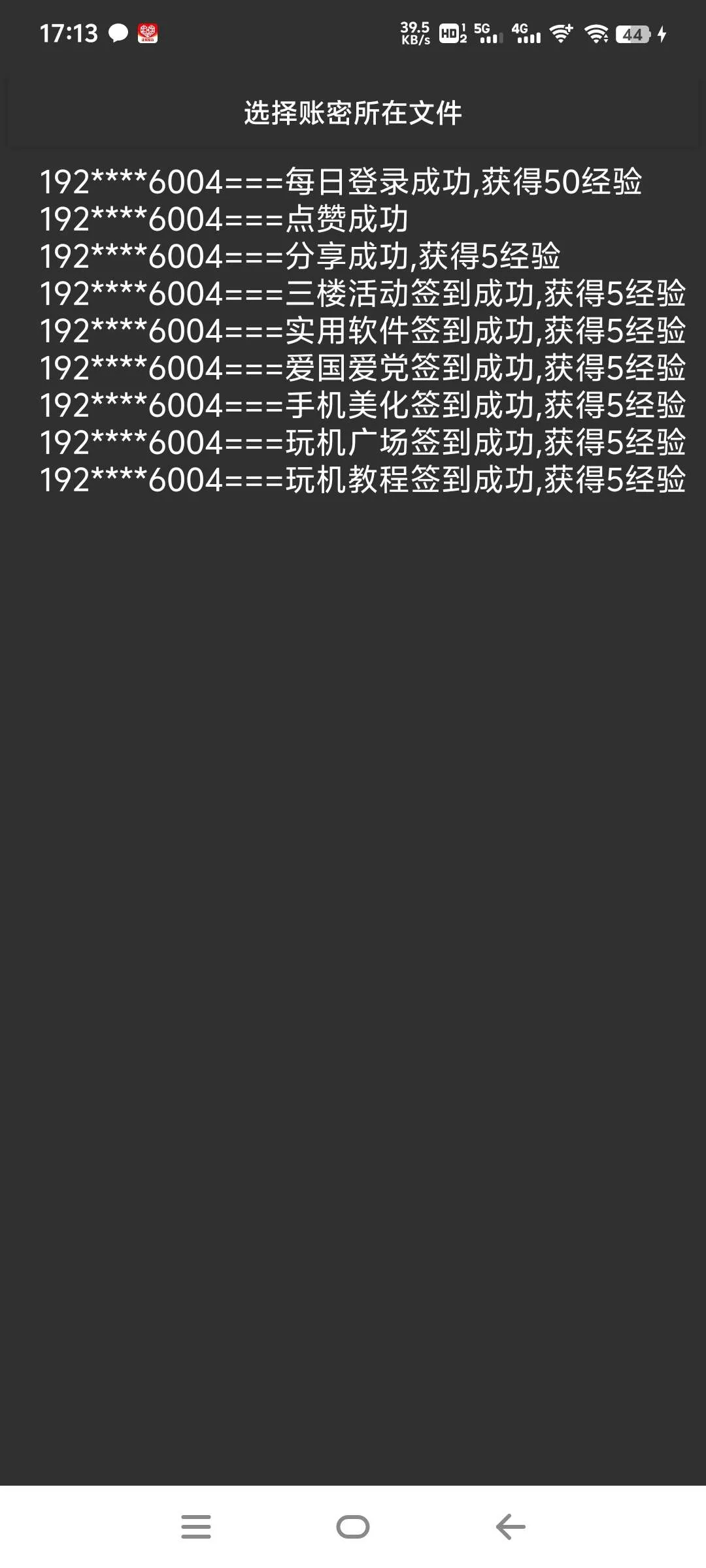Tap the circular home button

point(353,1526)
